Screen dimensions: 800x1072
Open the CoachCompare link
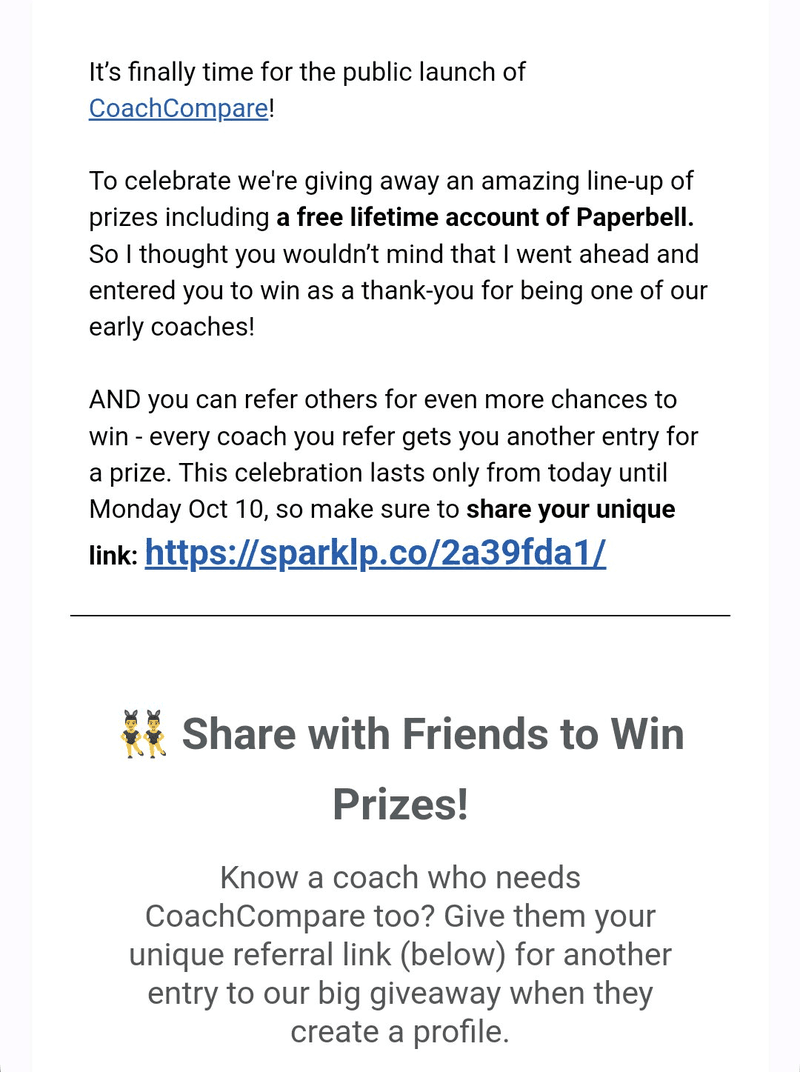pos(178,108)
